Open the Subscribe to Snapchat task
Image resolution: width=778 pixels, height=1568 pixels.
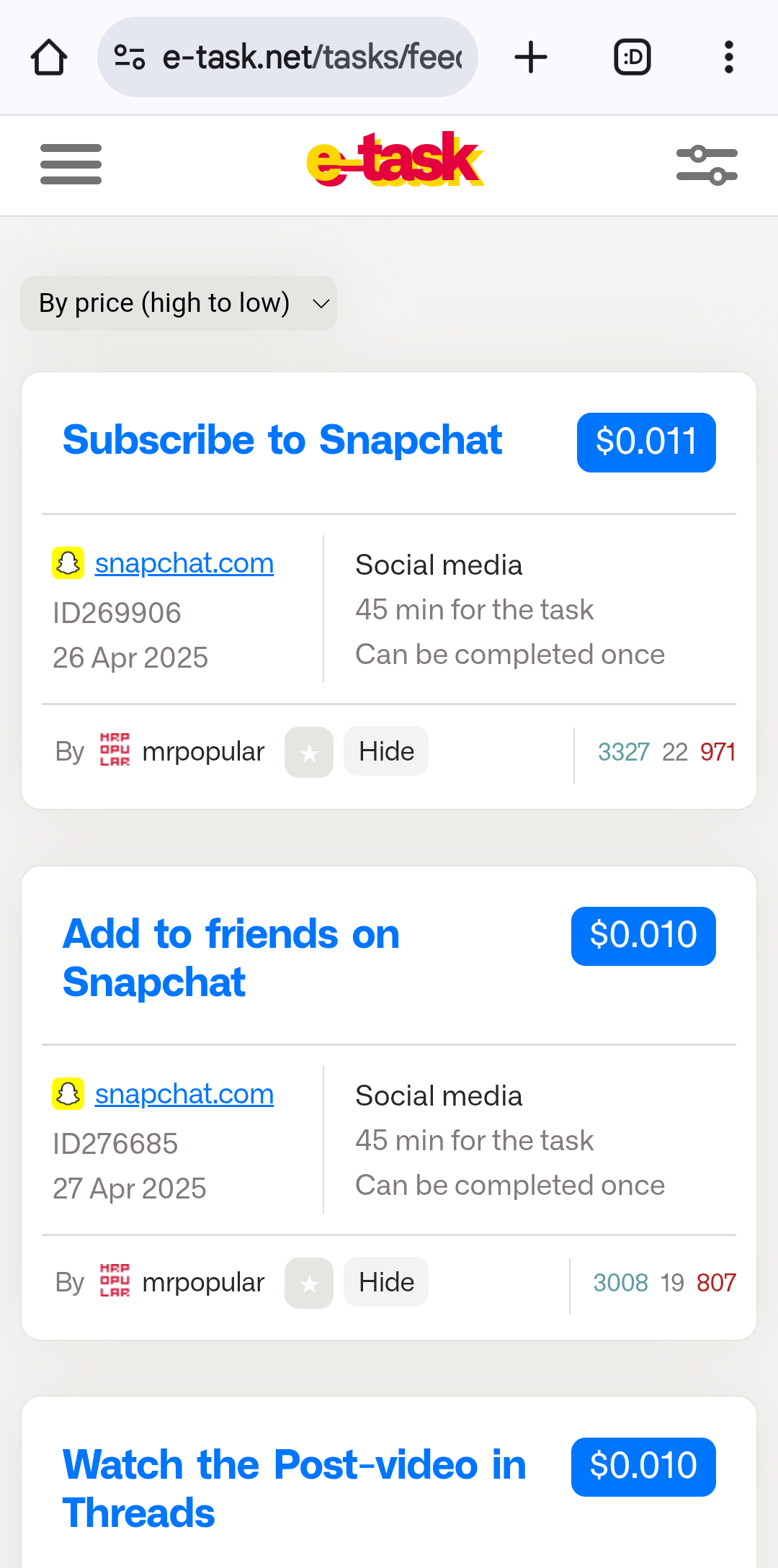click(282, 440)
